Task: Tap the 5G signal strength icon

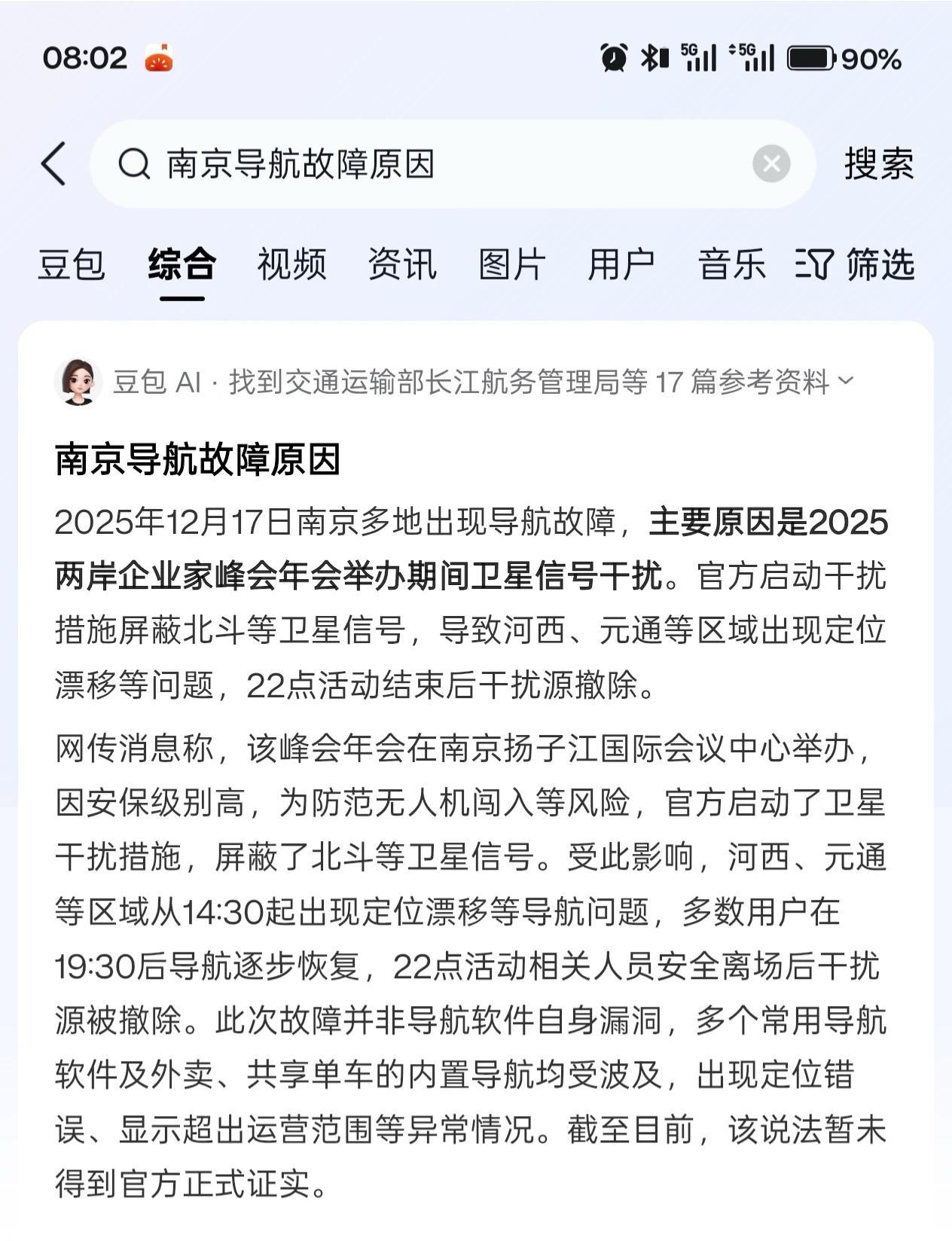Action: [x=697, y=57]
